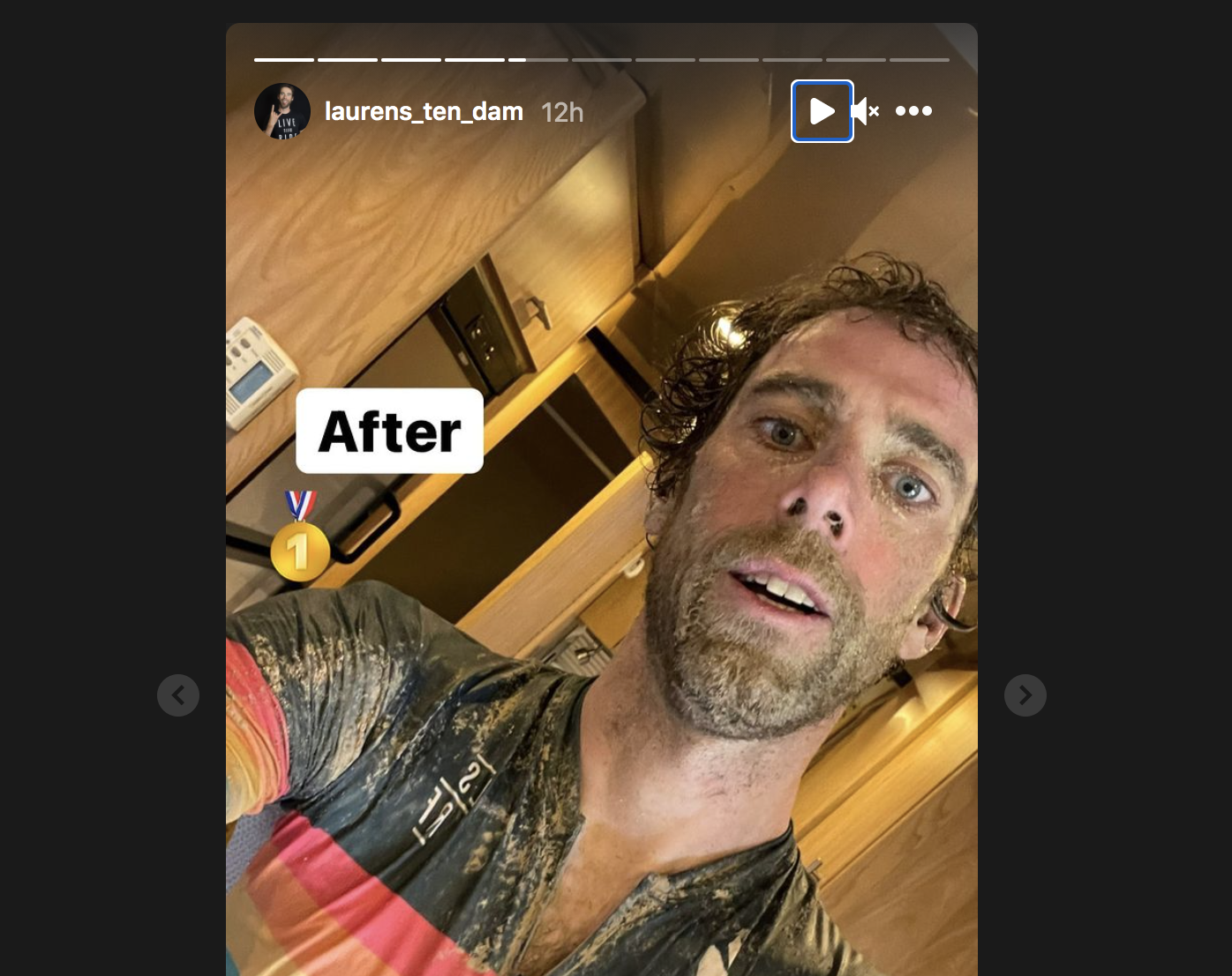Open the three-dot more options menu
Viewport: 1232px width, 976px height.
click(x=913, y=111)
